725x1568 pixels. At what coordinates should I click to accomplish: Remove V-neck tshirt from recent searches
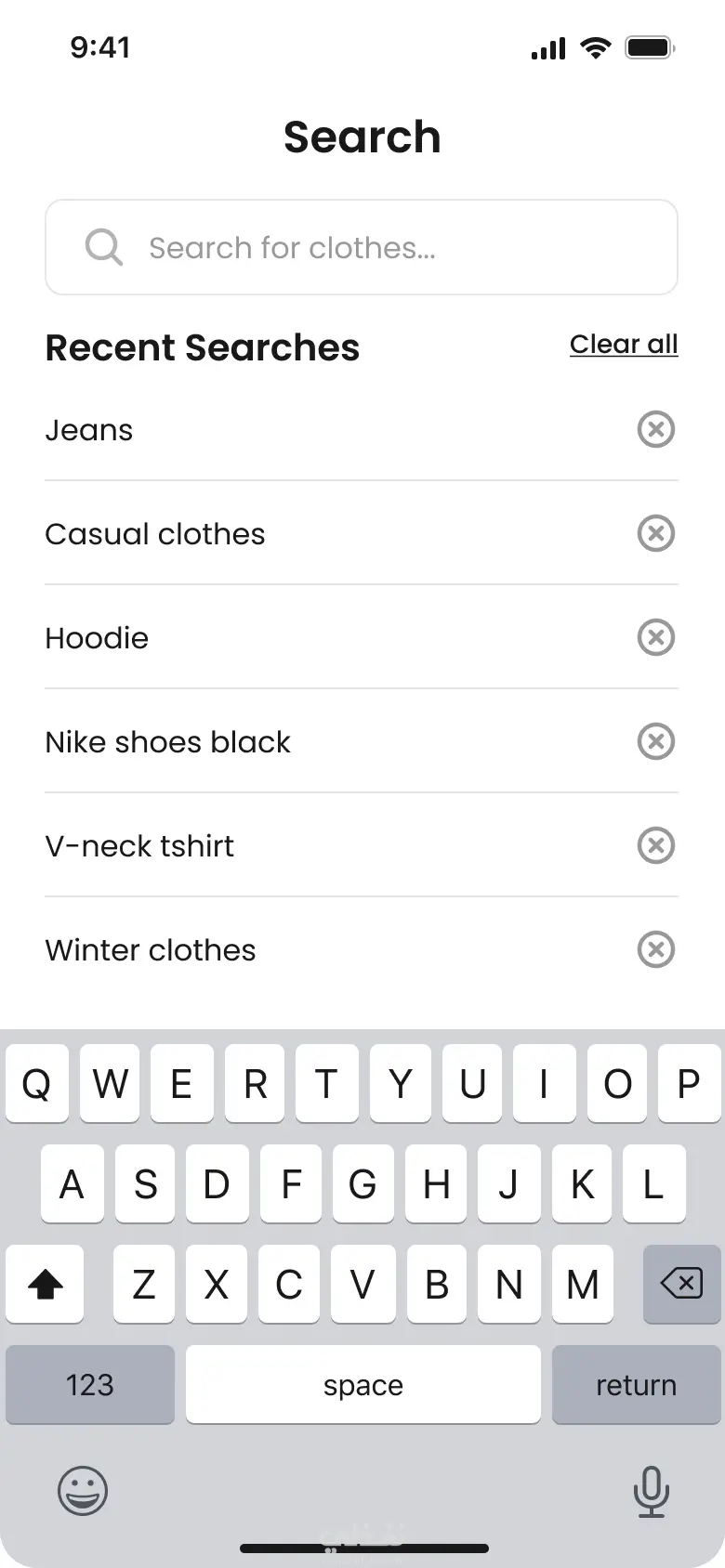[655, 845]
